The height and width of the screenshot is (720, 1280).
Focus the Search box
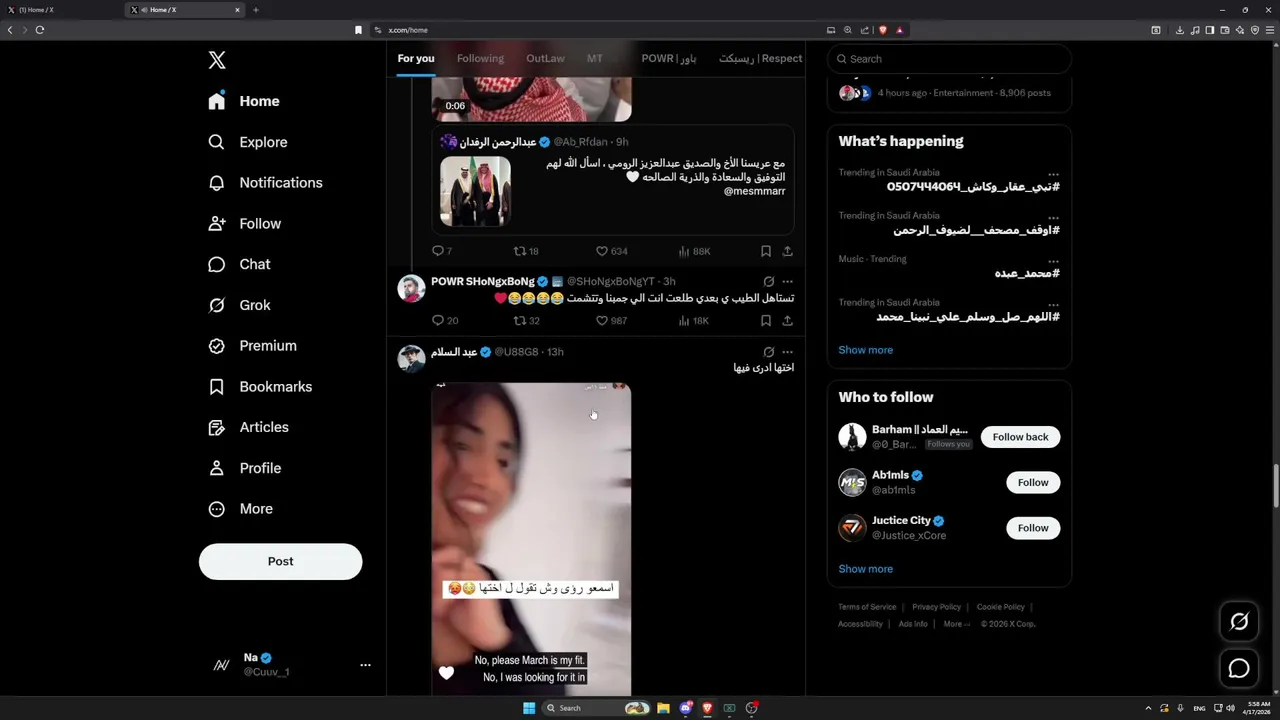[x=950, y=59]
